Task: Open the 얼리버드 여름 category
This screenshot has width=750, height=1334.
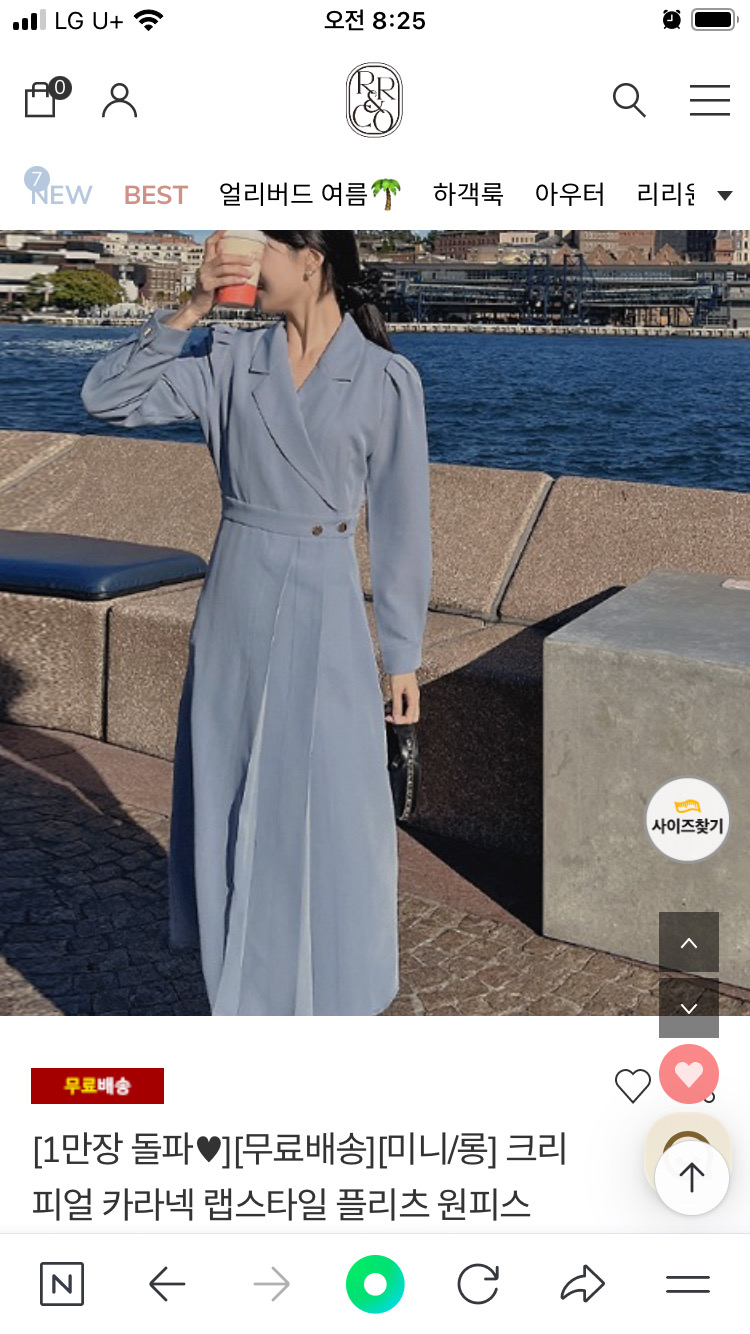Action: [x=309, y=194]
